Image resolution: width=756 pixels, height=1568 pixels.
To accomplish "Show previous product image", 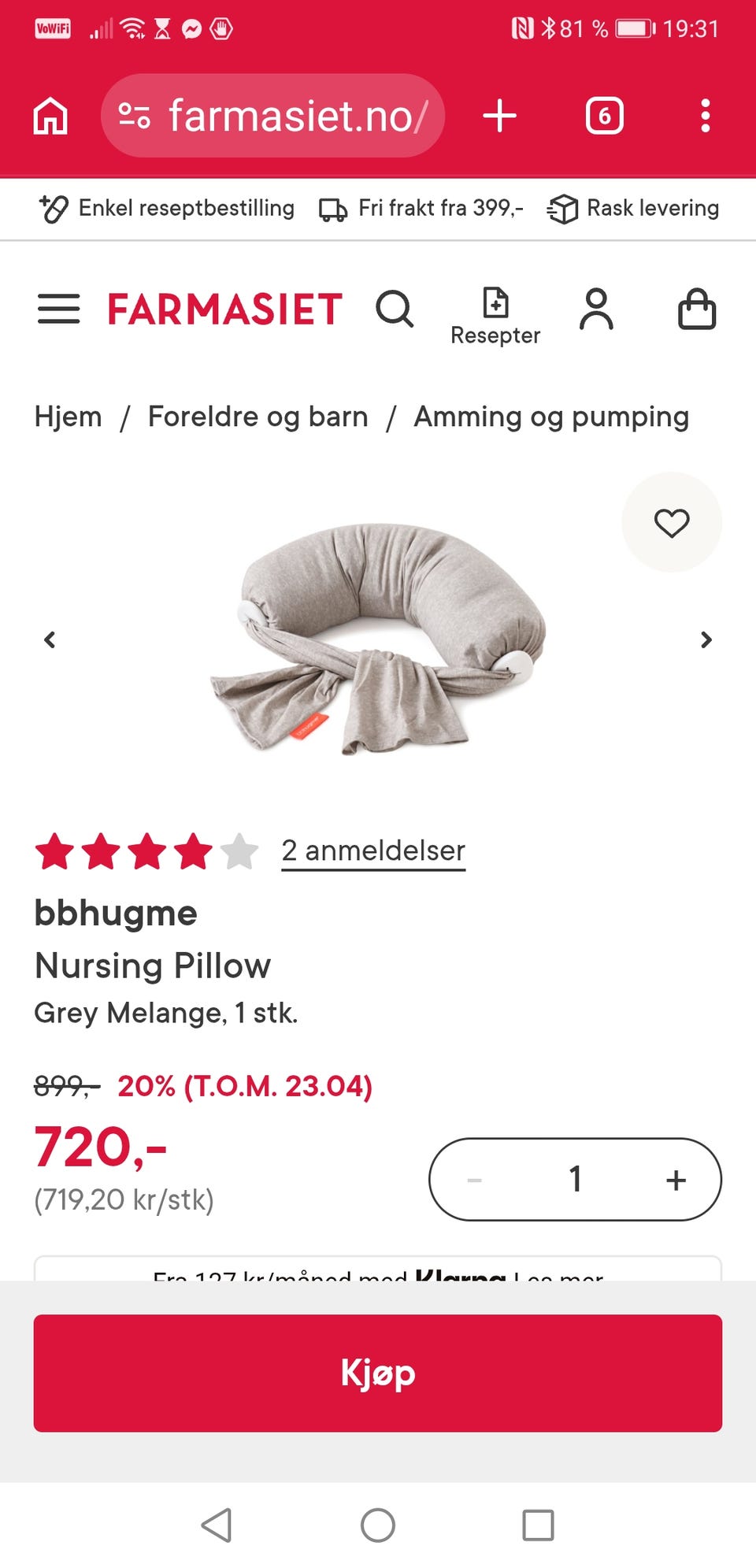I will (x=50, y=639).
